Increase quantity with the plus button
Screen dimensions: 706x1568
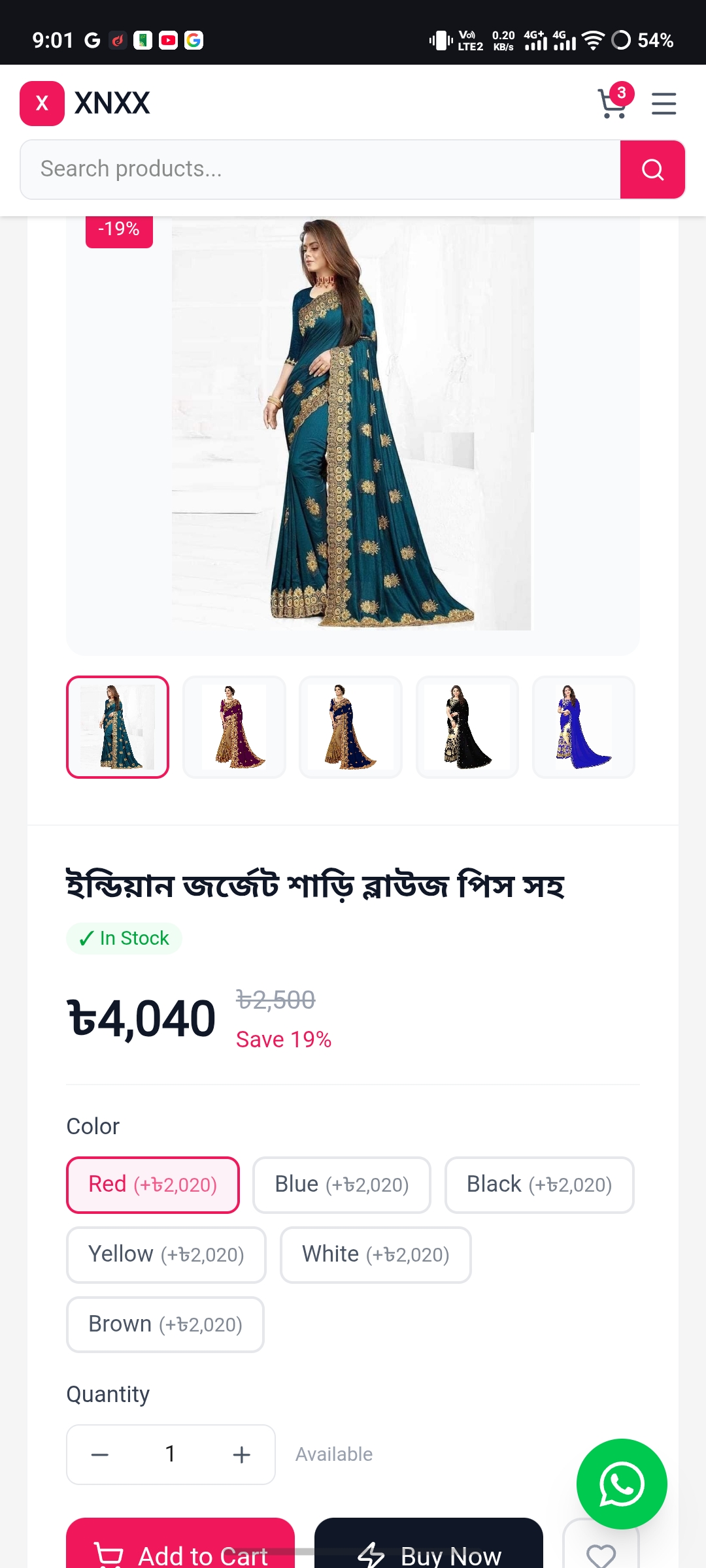(241, 1454)
